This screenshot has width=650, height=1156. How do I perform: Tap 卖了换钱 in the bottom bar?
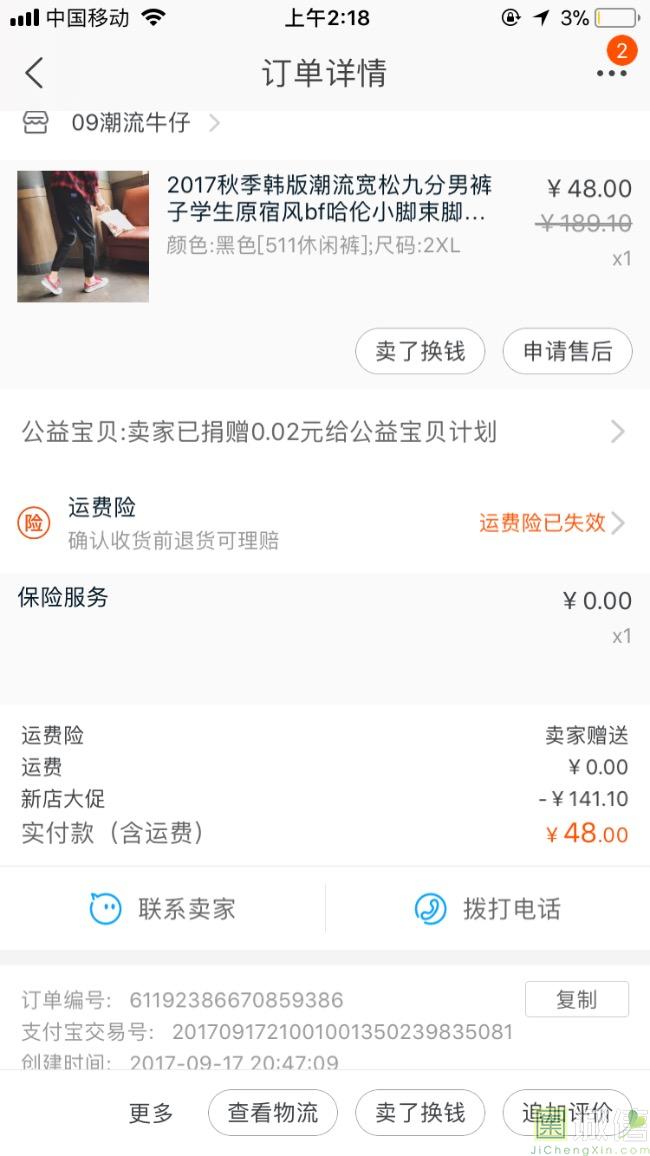(x=420, y=1113)
